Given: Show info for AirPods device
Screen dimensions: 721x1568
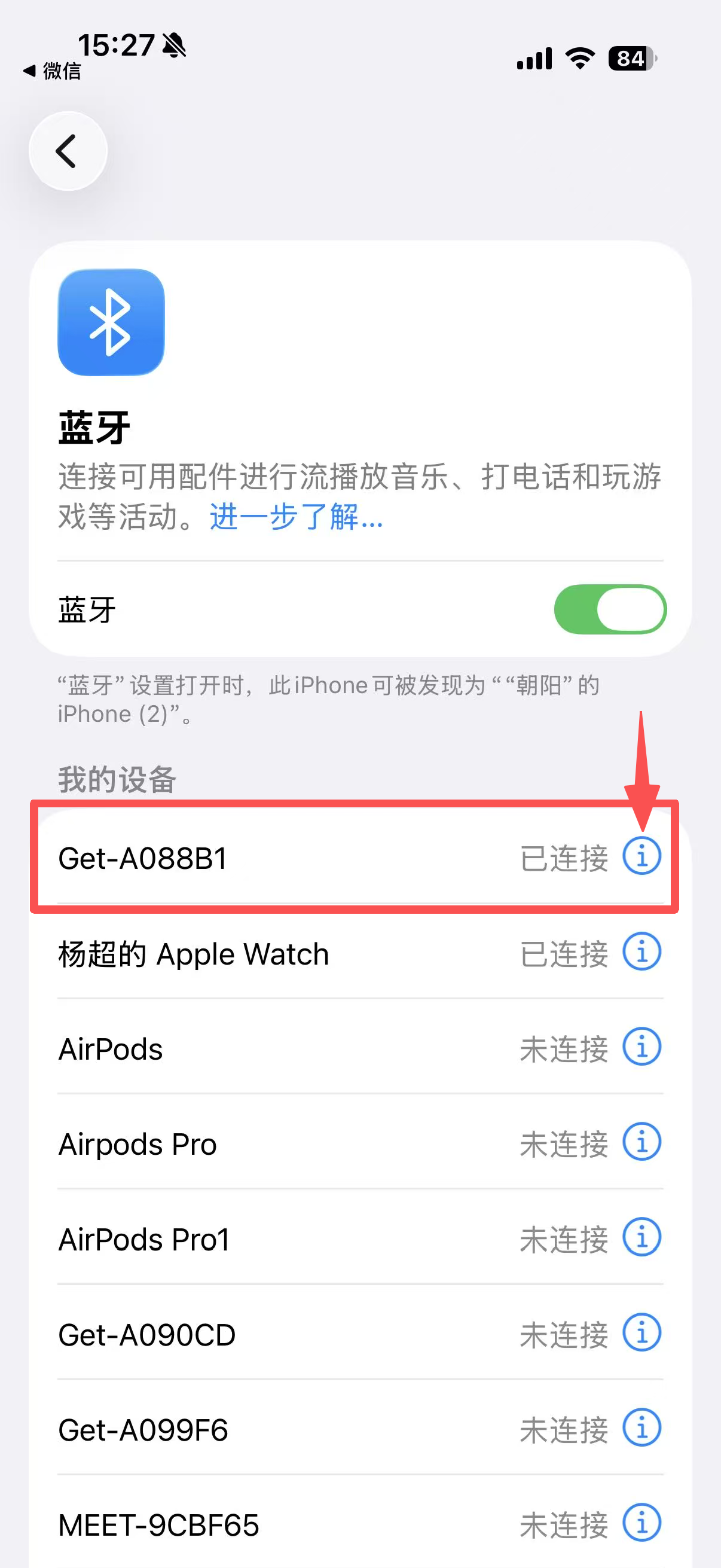Looking at the screenshot, I should point(641,1047).
